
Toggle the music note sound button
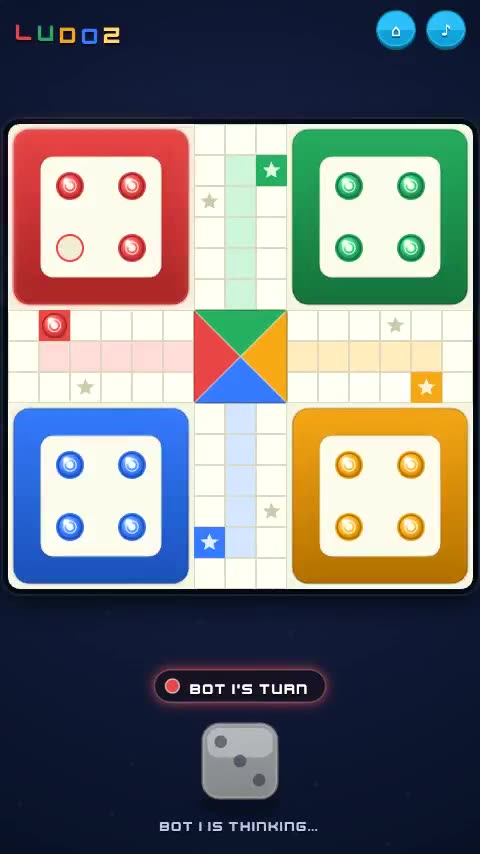point(446,30)
